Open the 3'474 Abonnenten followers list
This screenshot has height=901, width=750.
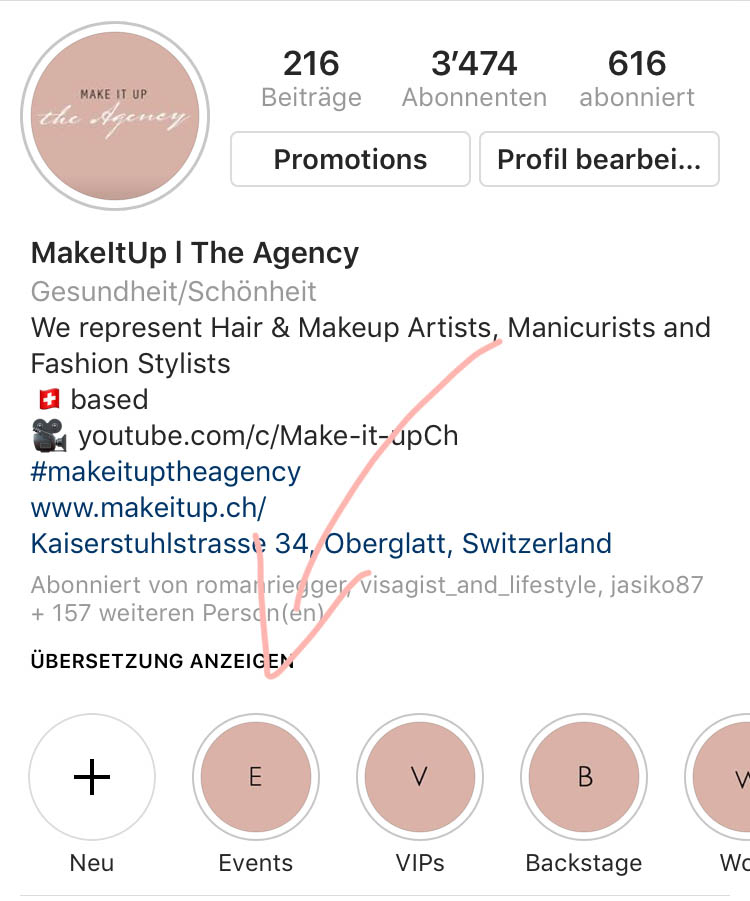point(474,79)
